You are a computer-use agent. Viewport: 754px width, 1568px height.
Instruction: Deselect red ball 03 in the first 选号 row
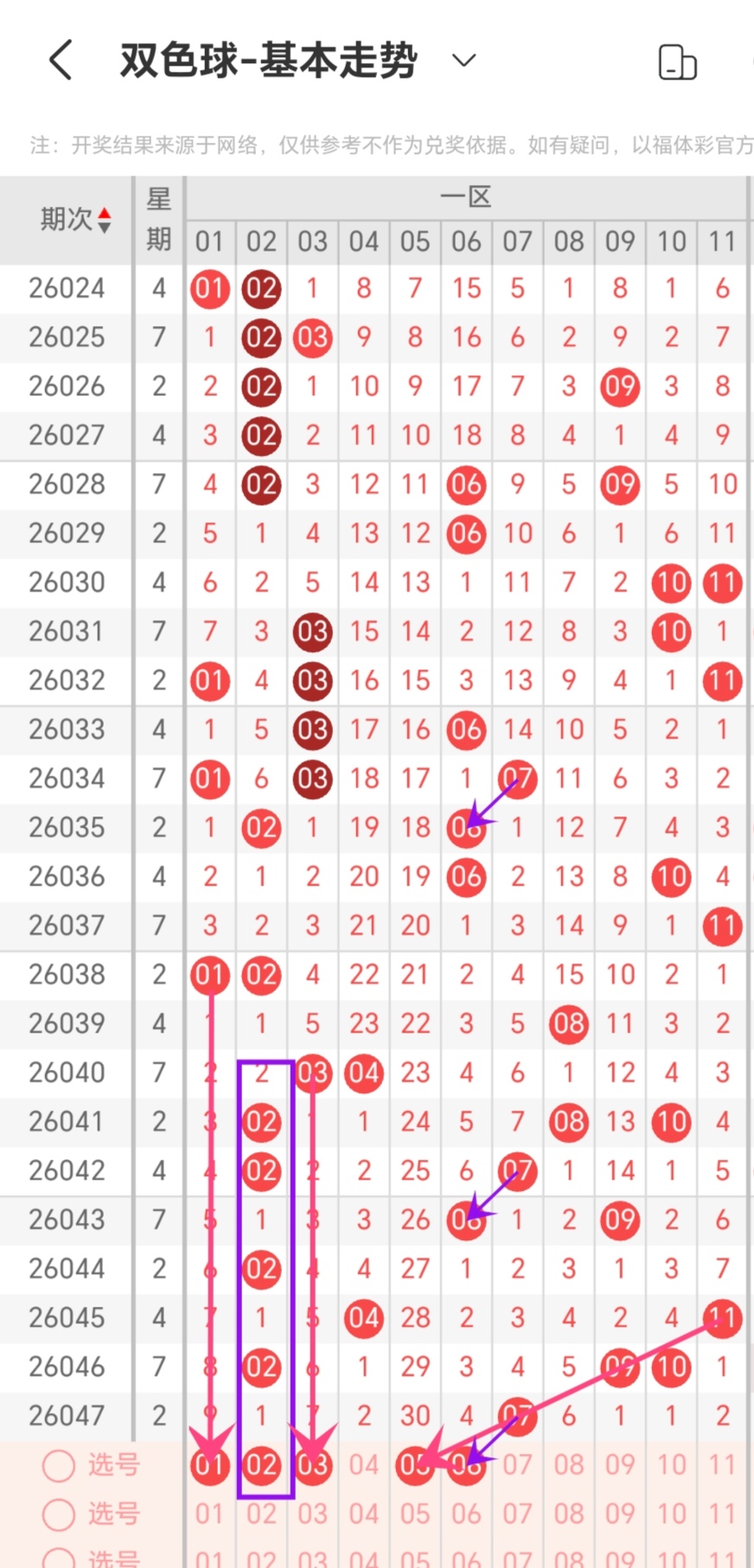312,1465
